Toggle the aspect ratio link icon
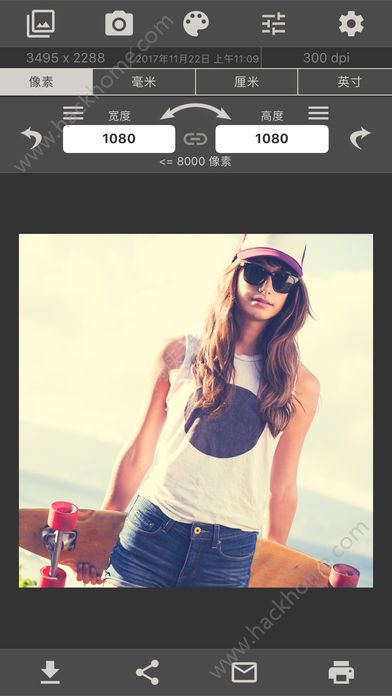 [195, 139]
